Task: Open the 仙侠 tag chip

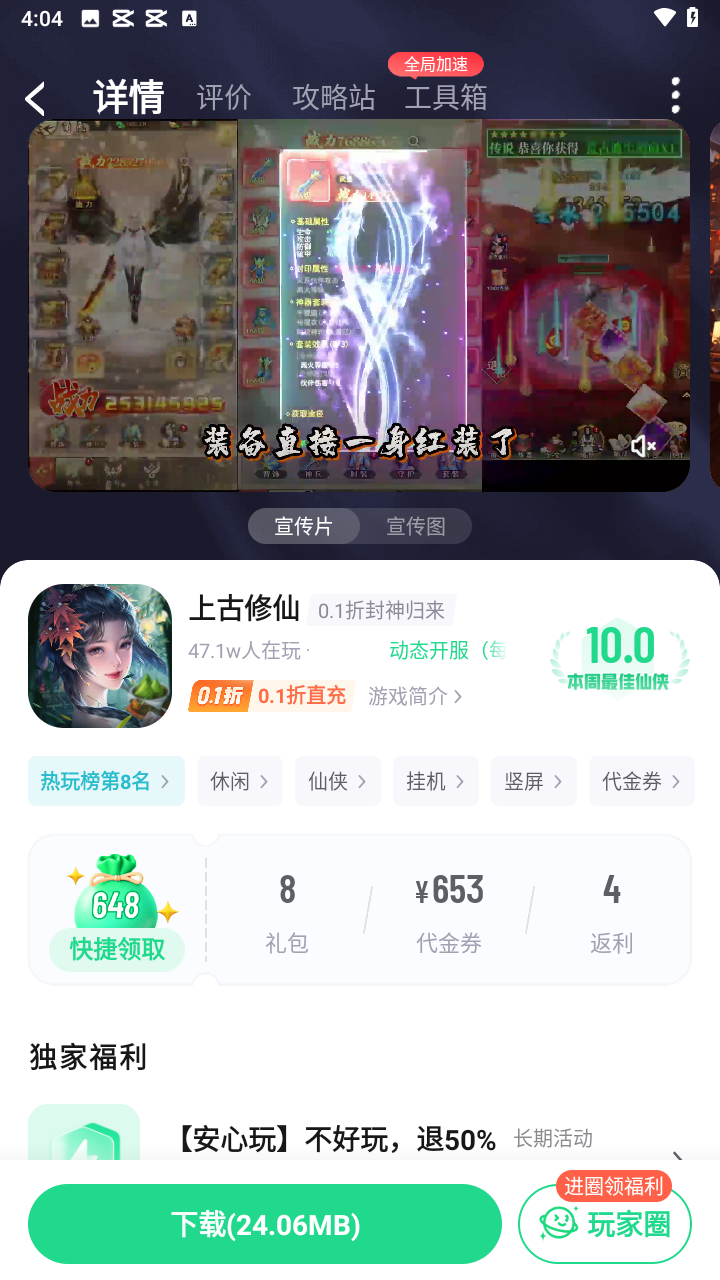Action: tap(338, 781)
